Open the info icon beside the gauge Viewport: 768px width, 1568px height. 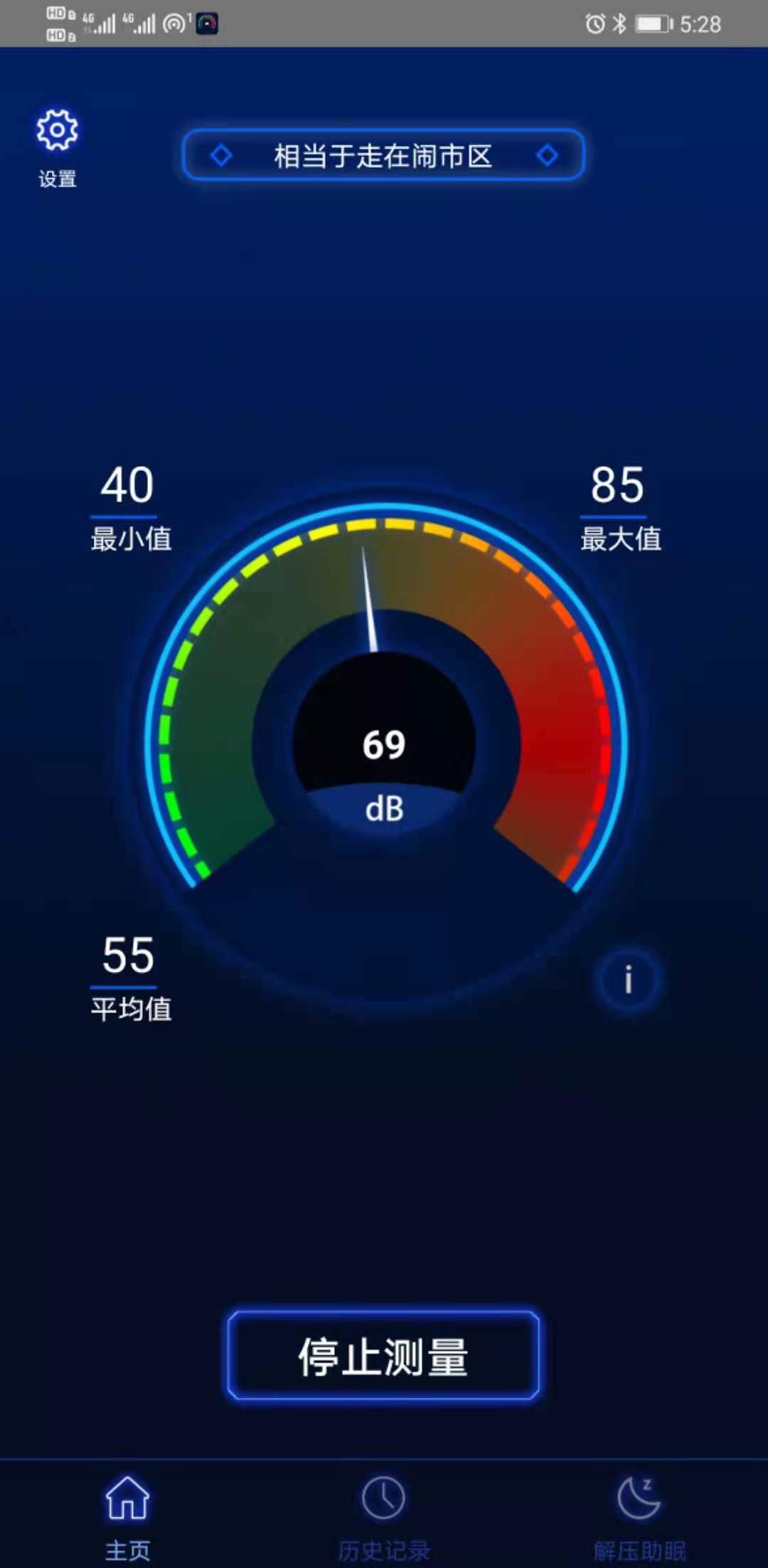click(x=628, y=980)
